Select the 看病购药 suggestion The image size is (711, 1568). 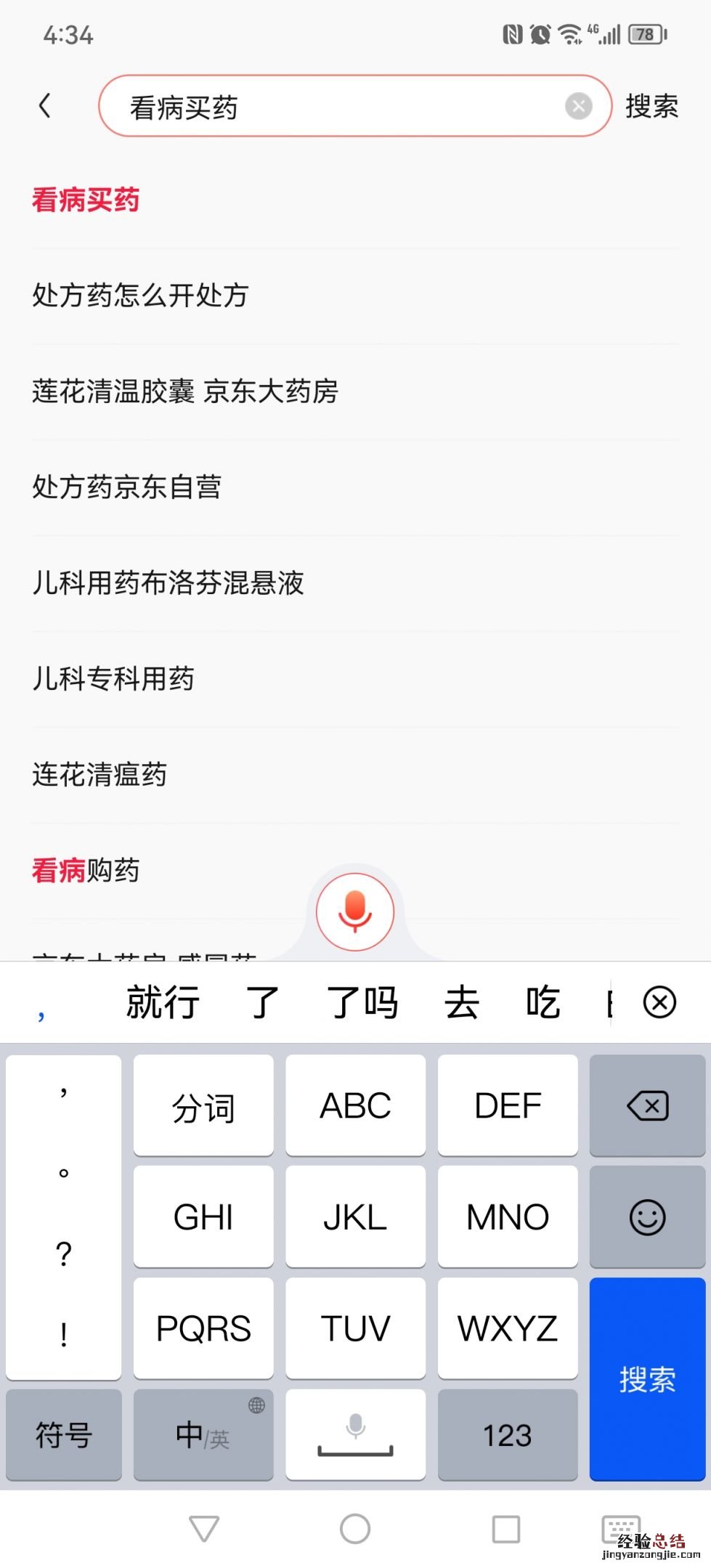(x=86, y=870)
